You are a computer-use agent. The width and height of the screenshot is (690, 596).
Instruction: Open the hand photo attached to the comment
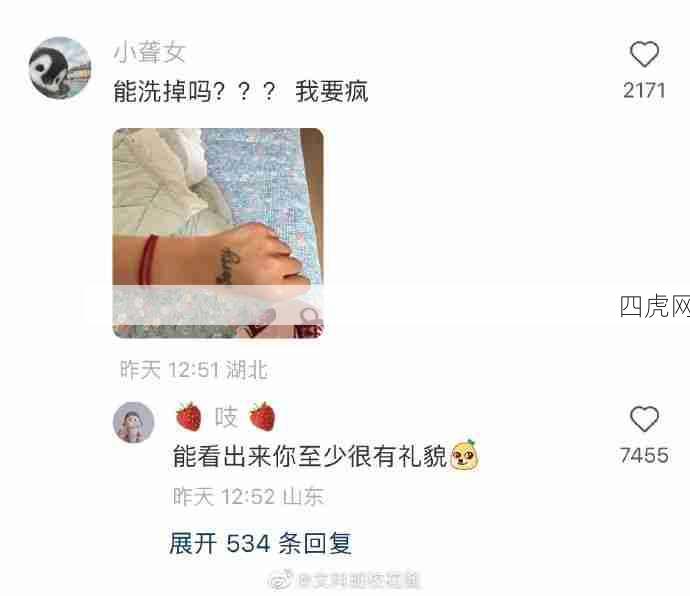(217, 232)
